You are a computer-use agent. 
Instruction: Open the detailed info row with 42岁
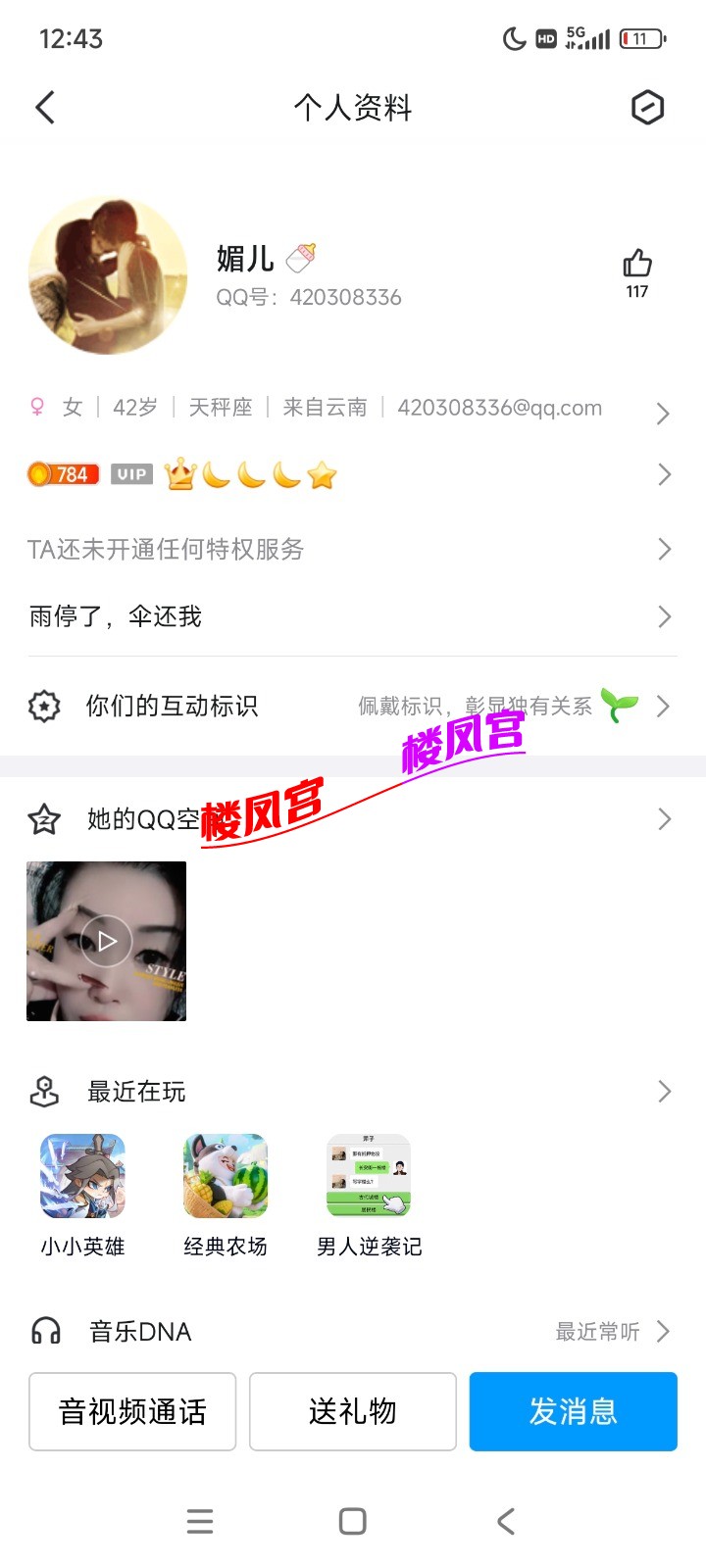click(353, 409)
